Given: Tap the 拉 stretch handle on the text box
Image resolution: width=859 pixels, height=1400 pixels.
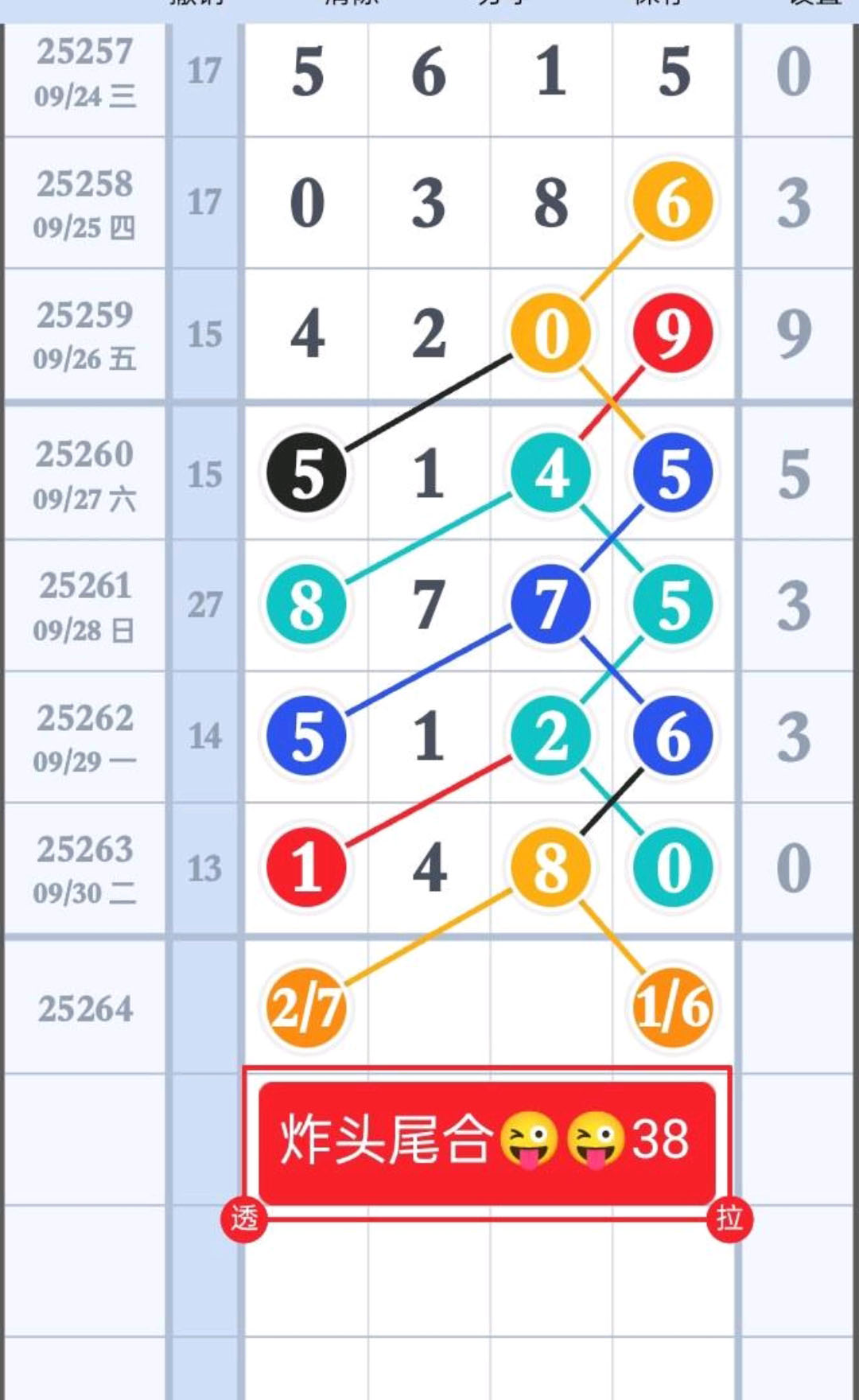Looking at the screenshot, I should pos(729,1218).
